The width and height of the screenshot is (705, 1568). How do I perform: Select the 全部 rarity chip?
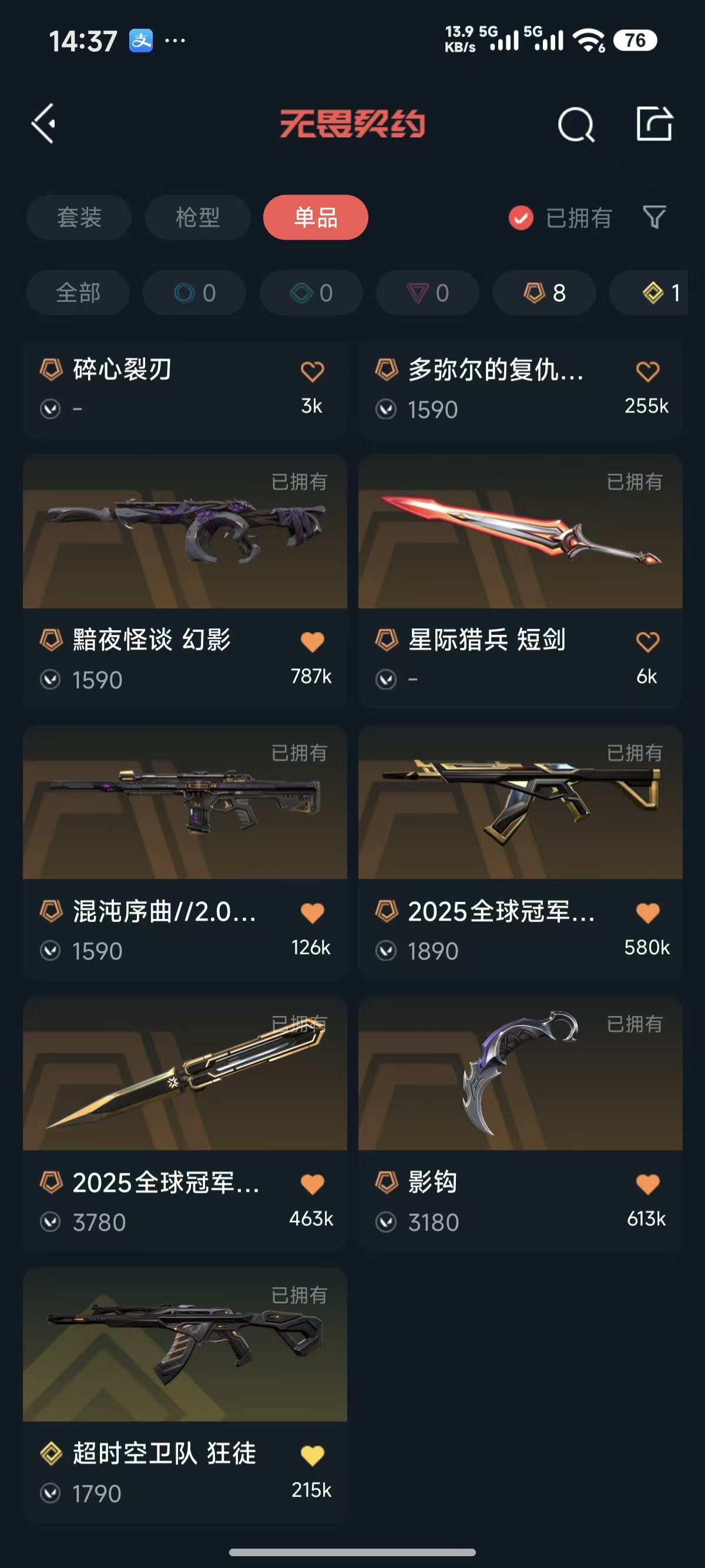[78, 293]
